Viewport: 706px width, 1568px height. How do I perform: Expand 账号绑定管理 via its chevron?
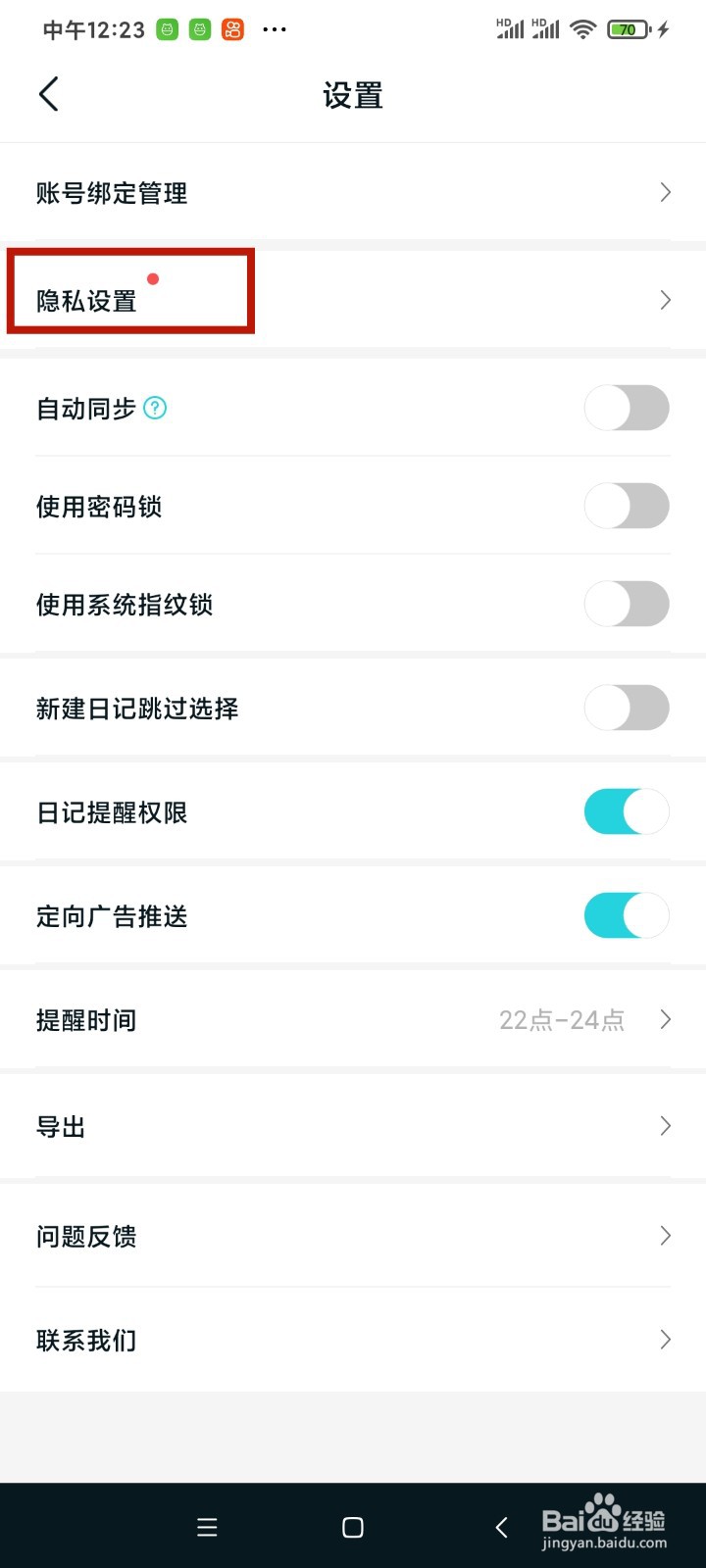coord(665,193)
